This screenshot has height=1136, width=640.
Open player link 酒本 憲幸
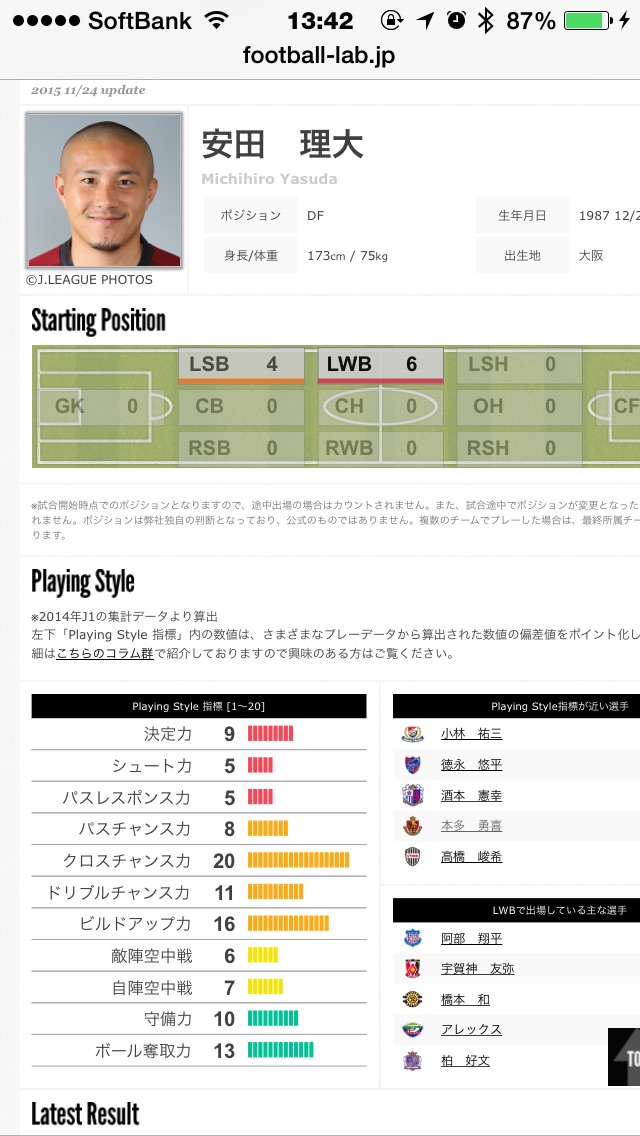point(471,795)
